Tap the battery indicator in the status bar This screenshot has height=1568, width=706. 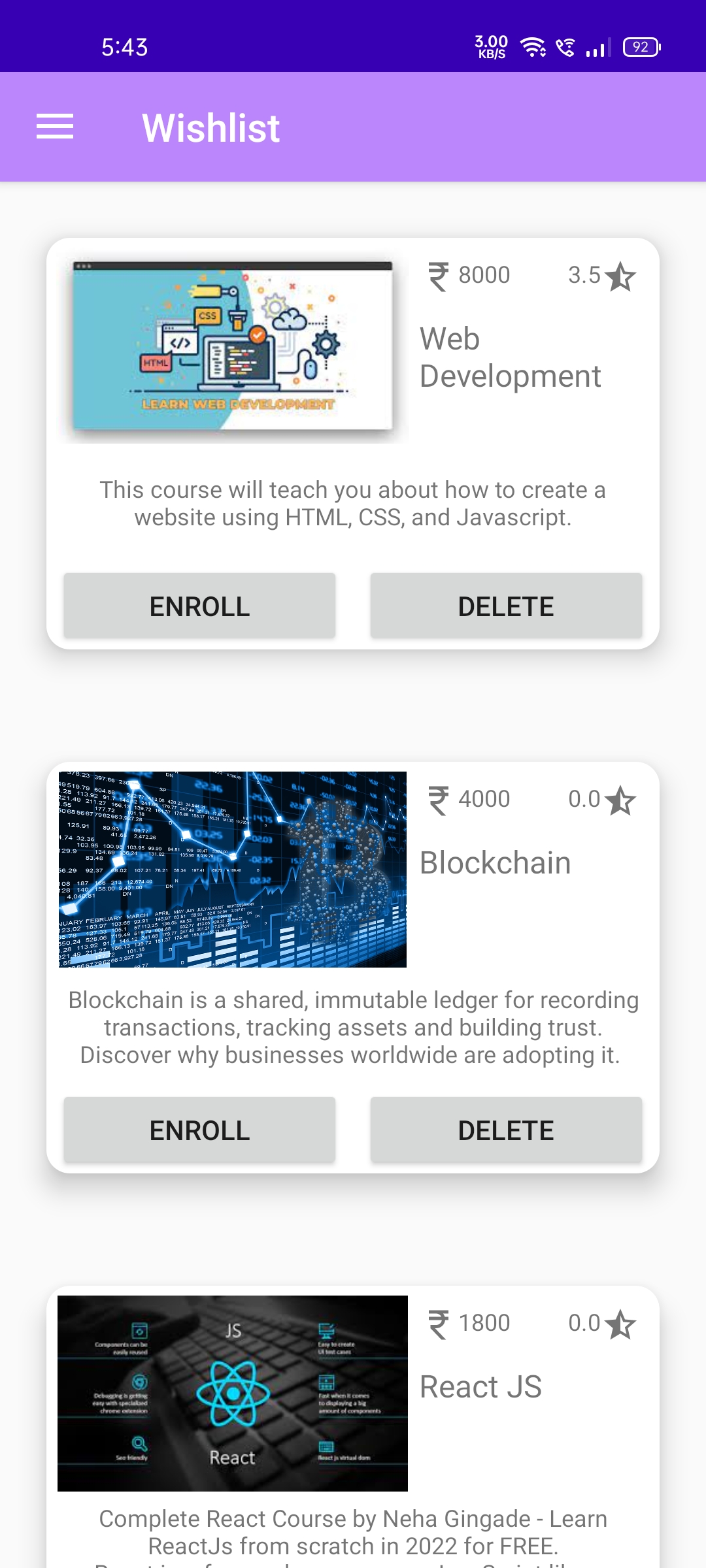point(641,46)
